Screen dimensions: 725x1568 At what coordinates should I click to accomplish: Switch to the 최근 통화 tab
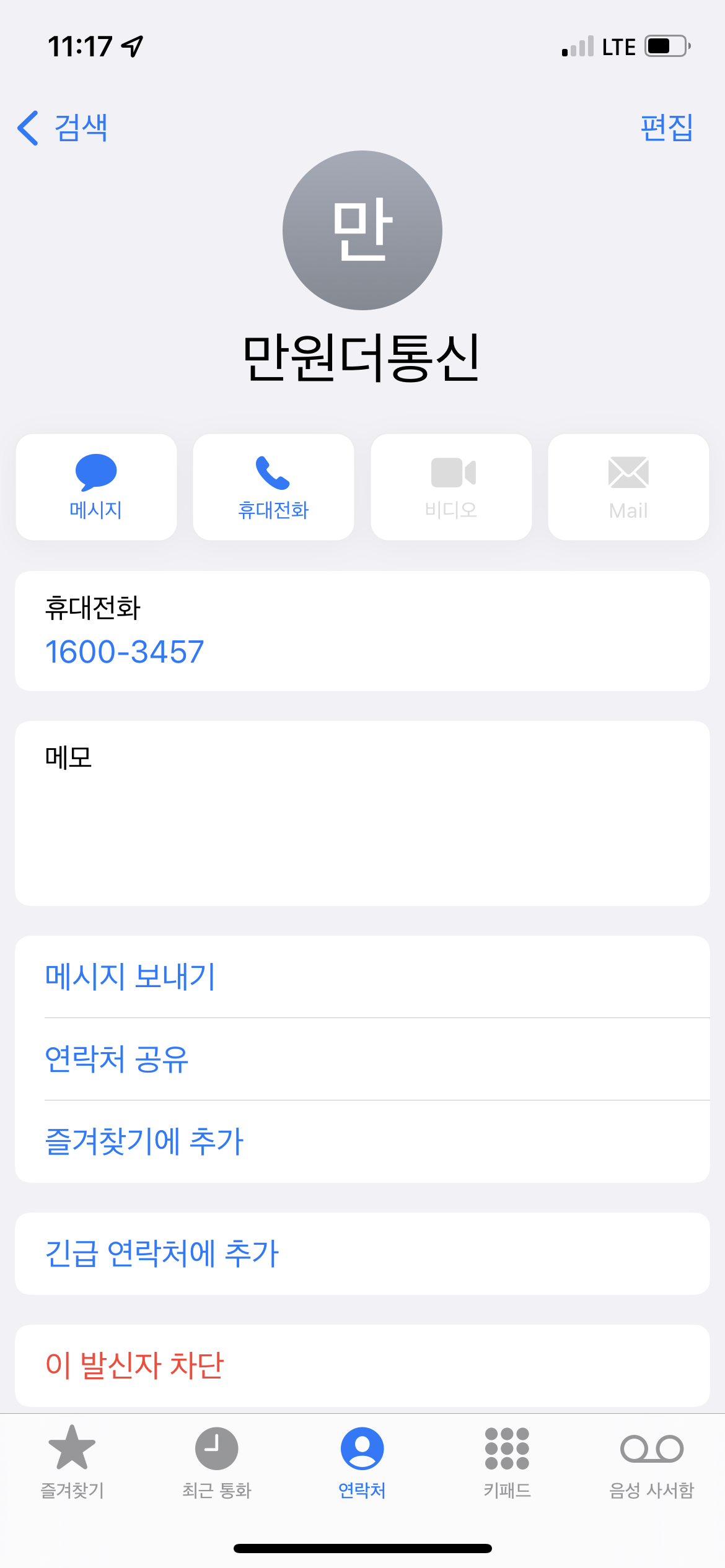[217, 1462]
